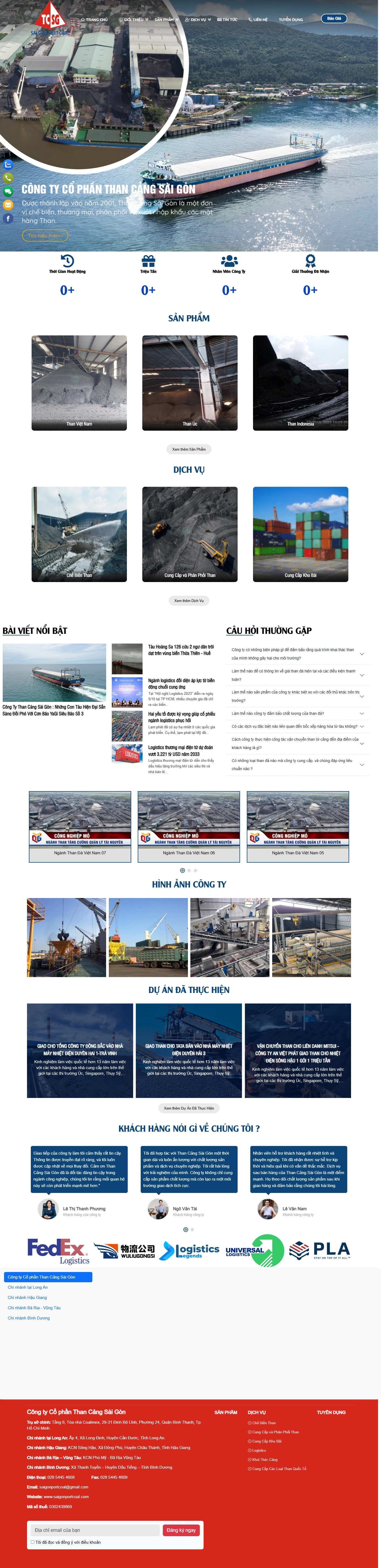Viewport: 381px width, 1568px height.
Task: Select the Chi nhánh tại Long An tab
Action: [x=28, y=1287]
